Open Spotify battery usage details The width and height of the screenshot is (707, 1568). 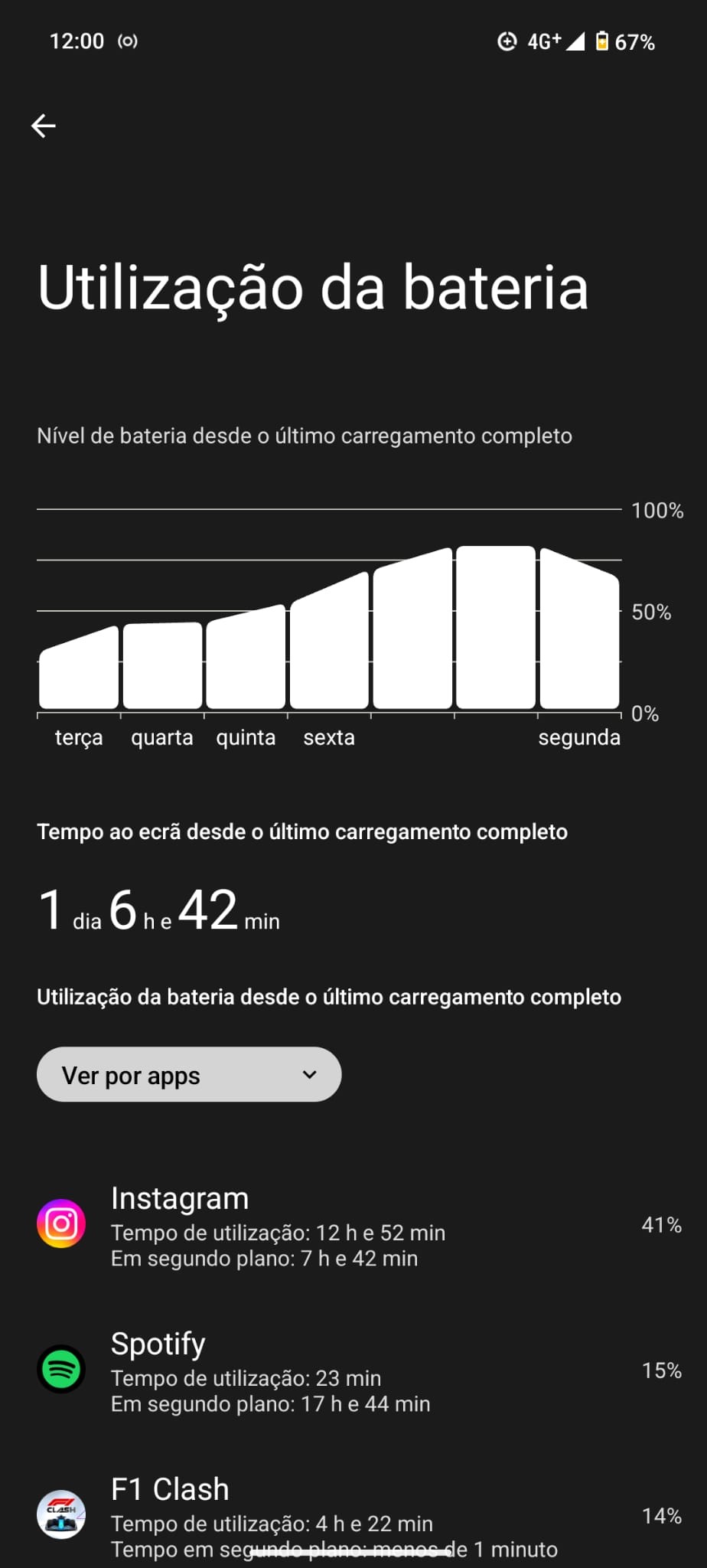353,1370
